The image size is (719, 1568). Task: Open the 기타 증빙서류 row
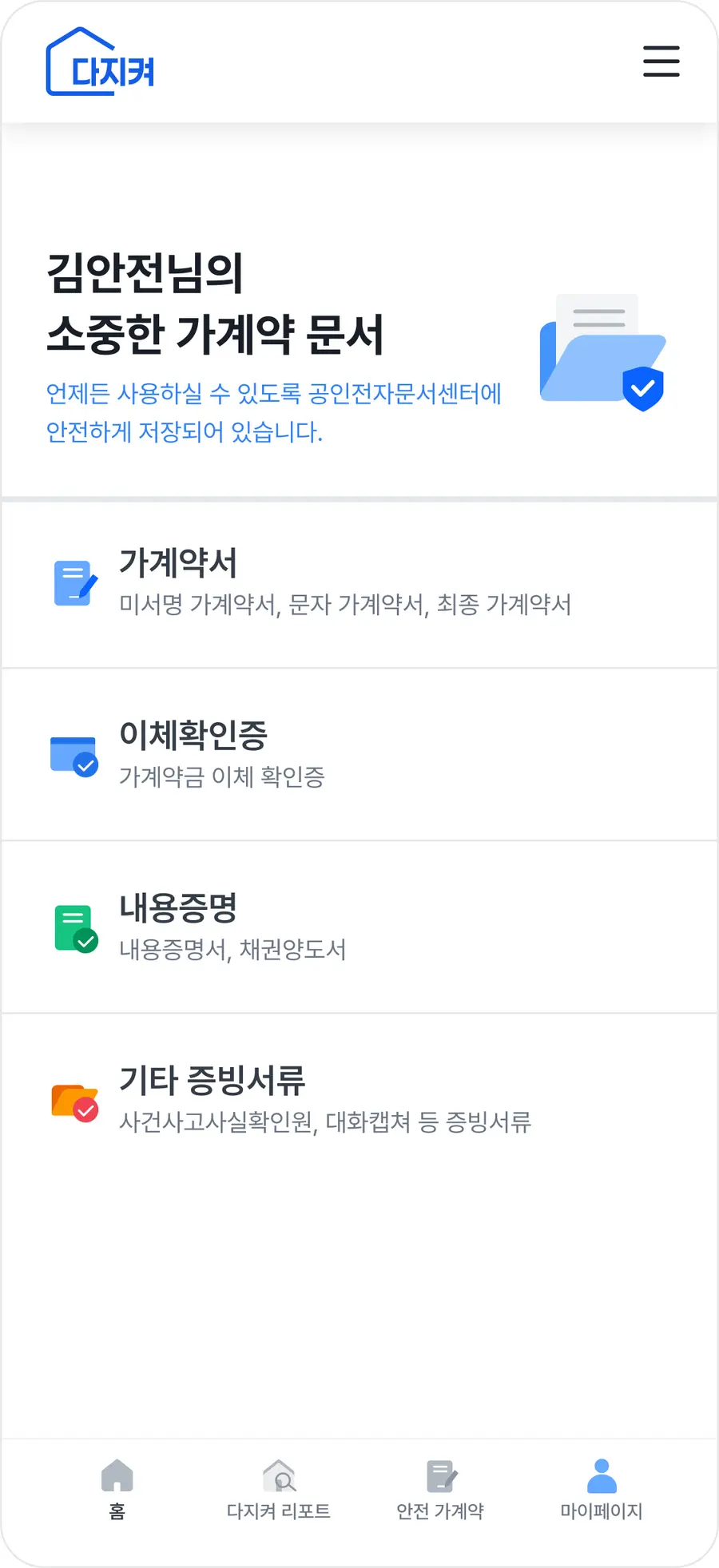[x=359, y=1100]
